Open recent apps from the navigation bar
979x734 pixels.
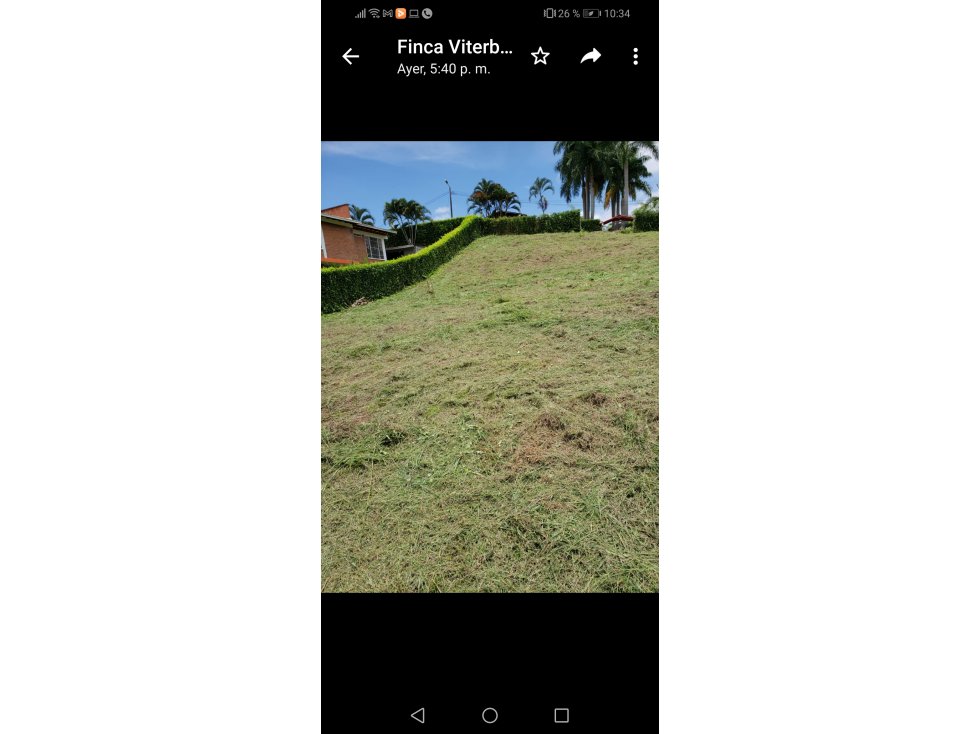click(561, 715)
